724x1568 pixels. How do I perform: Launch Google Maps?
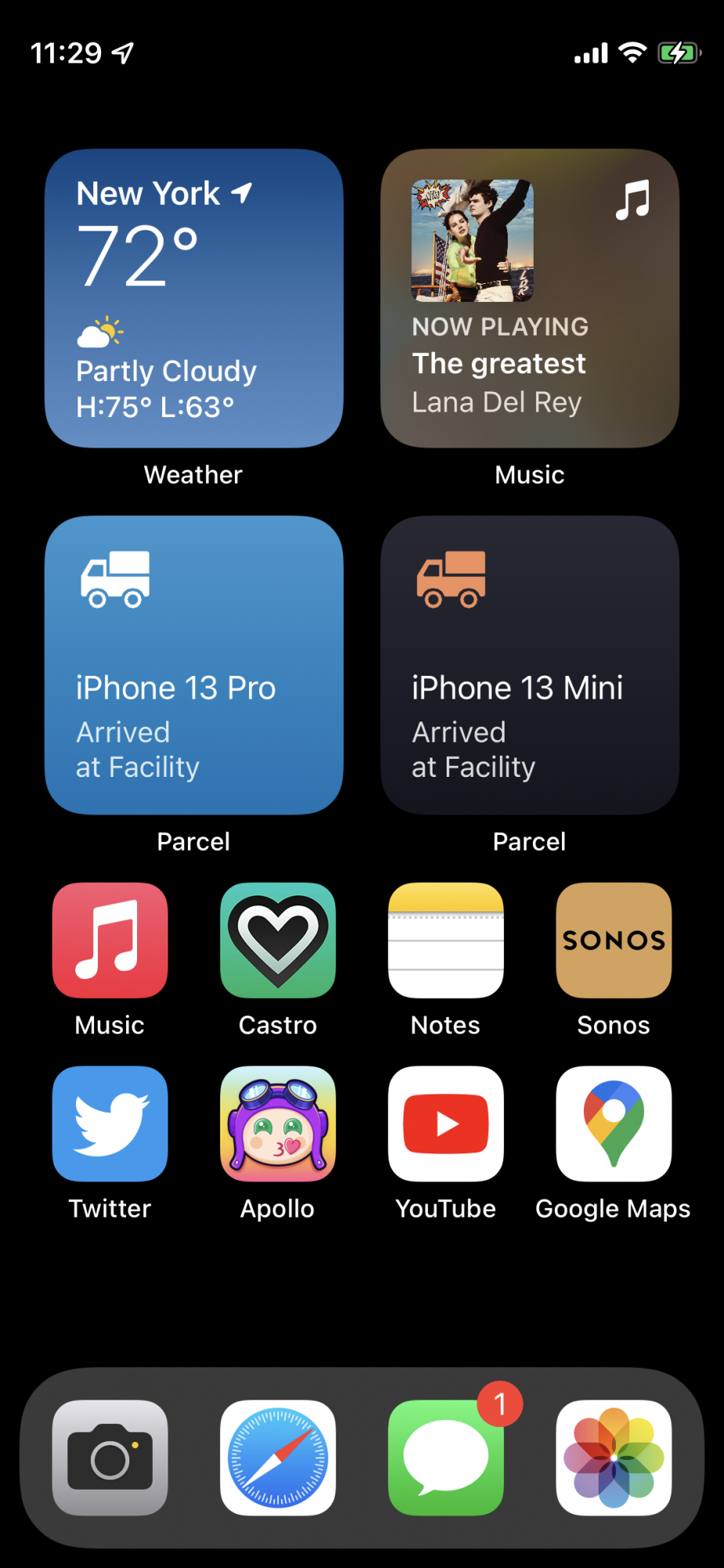pyautogui.click(x=614, y=1123)
